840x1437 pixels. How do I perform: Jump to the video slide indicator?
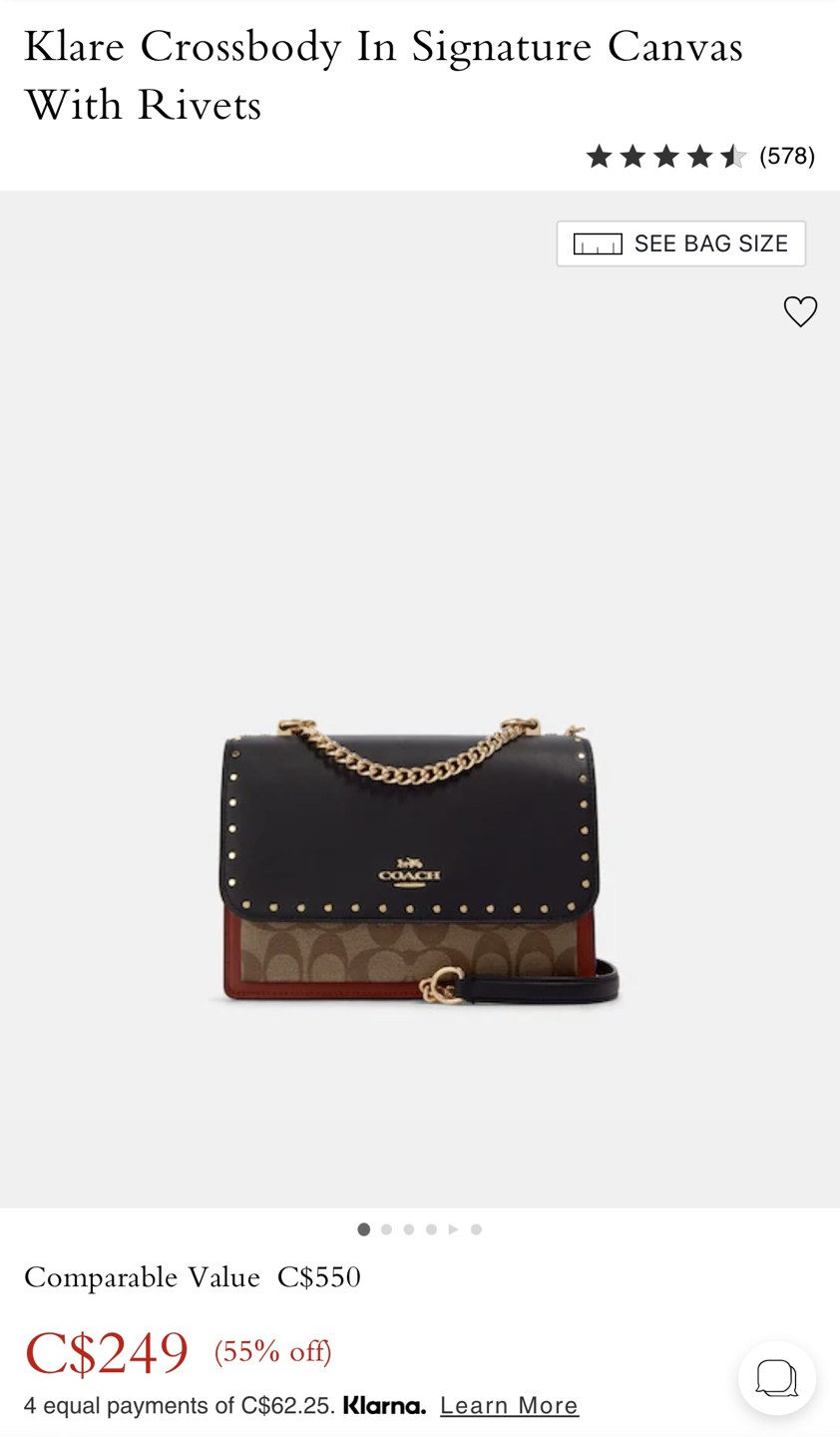click(453, 1229)
